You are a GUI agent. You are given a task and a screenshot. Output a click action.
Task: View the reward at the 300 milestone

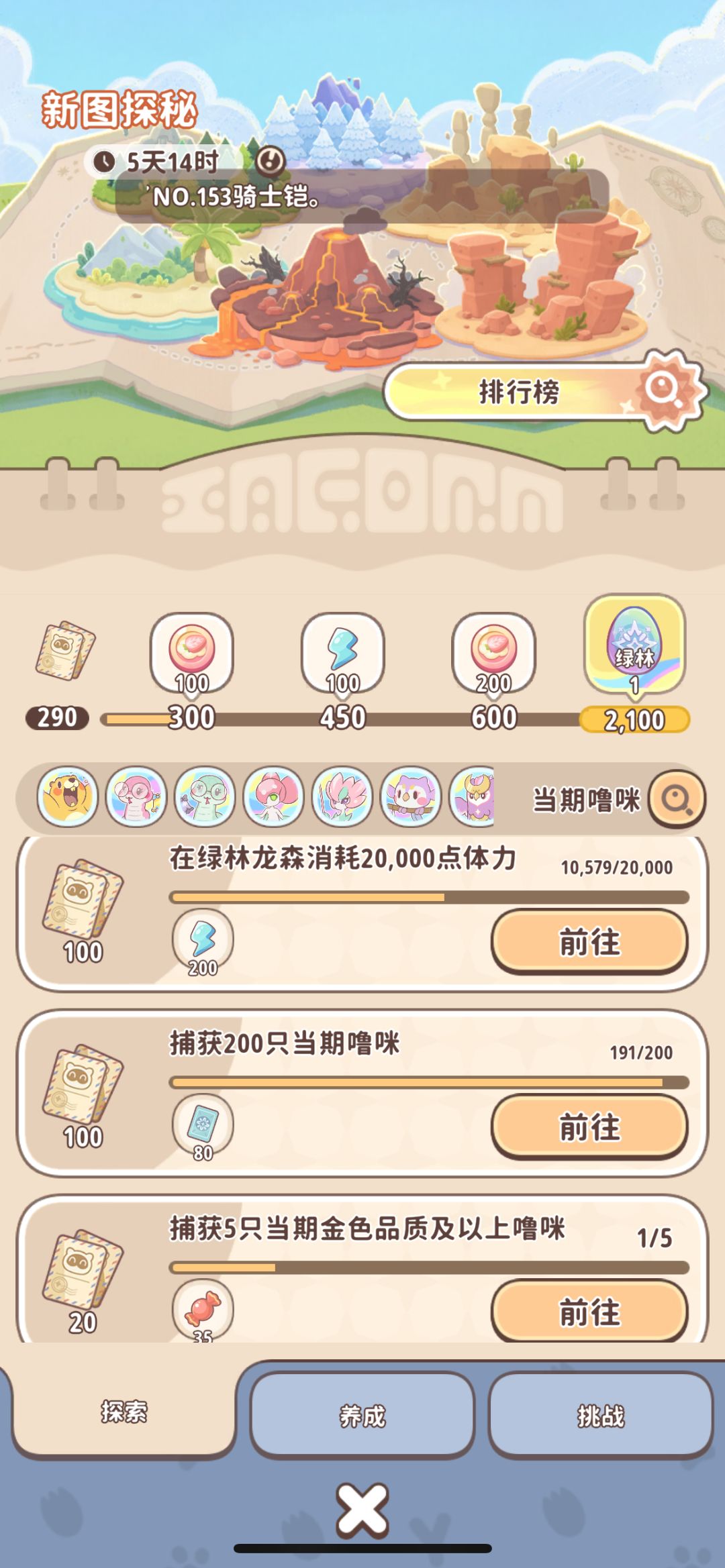[x=192, y=654]
